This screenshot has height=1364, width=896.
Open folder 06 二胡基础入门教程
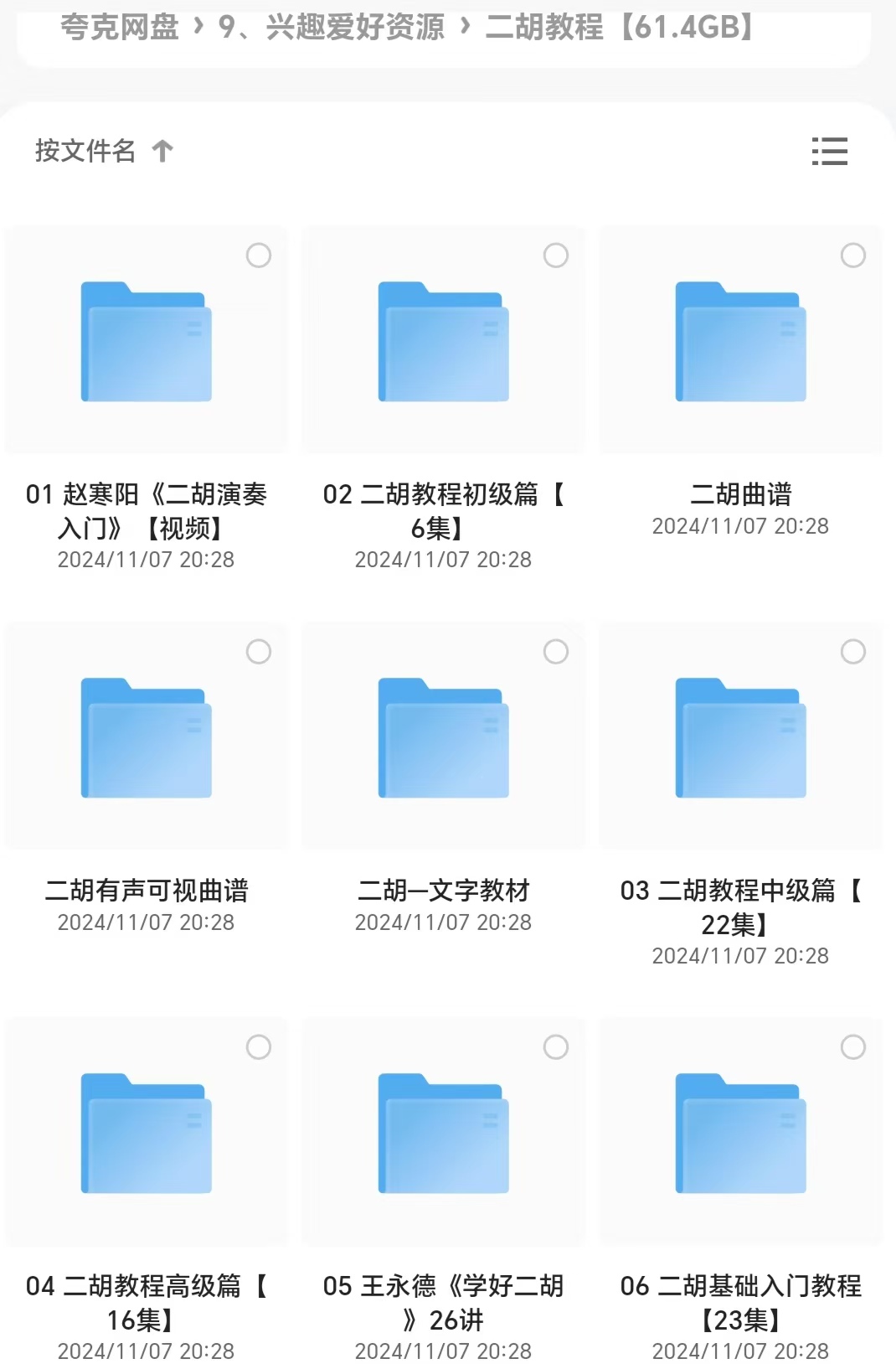click(741, 1134)
